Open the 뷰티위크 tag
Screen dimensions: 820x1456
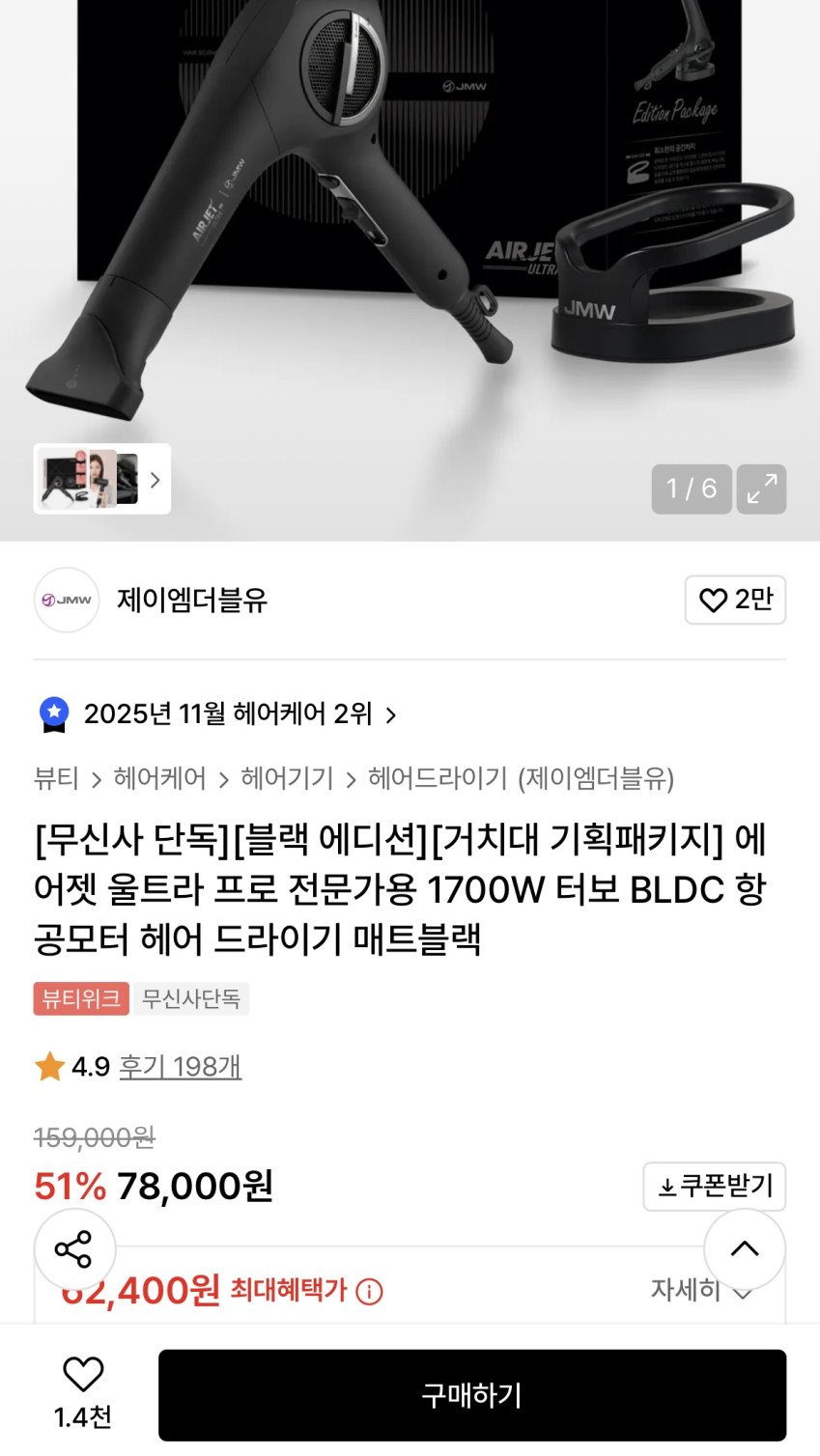(81, 998)
